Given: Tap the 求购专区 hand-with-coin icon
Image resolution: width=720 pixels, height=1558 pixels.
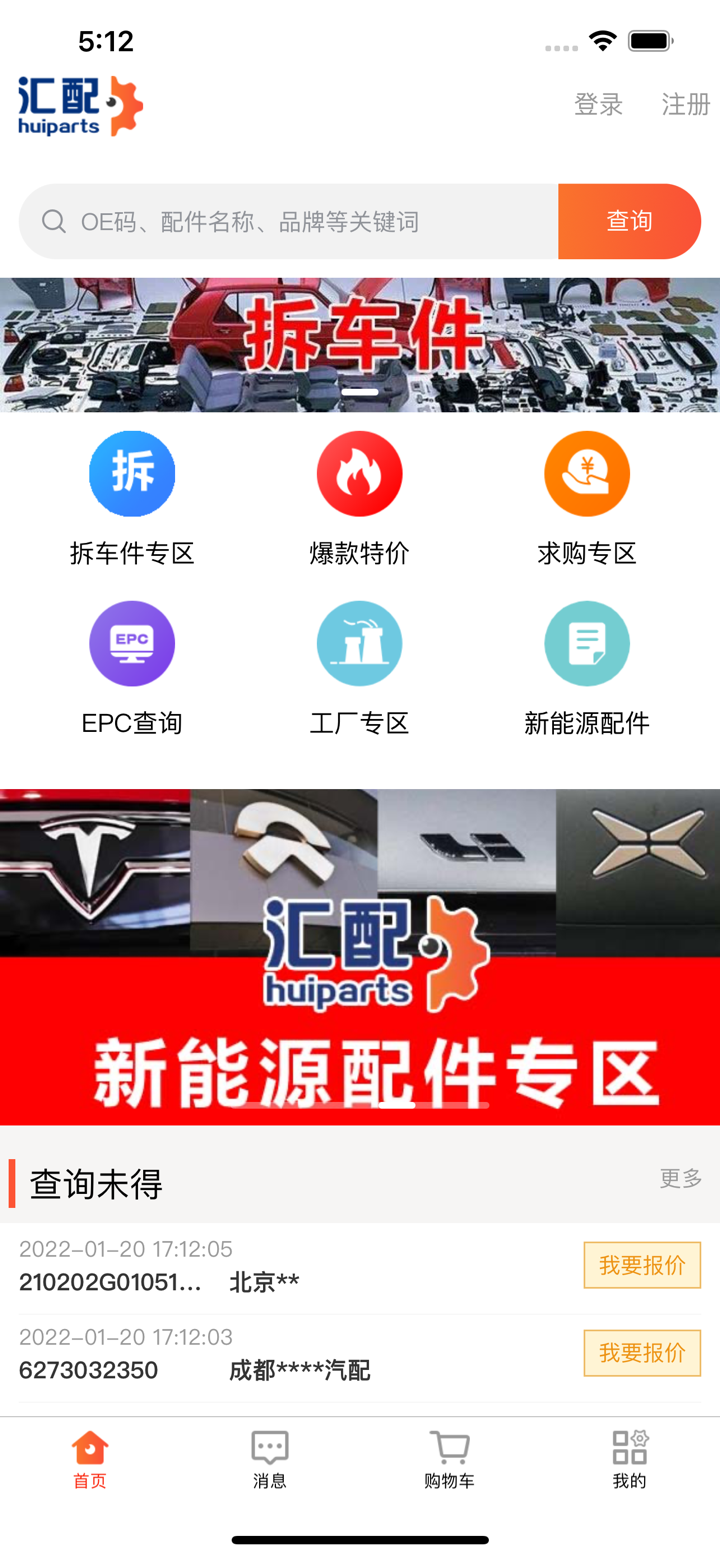Looking at the screenshot, I should tap(586, 472).
